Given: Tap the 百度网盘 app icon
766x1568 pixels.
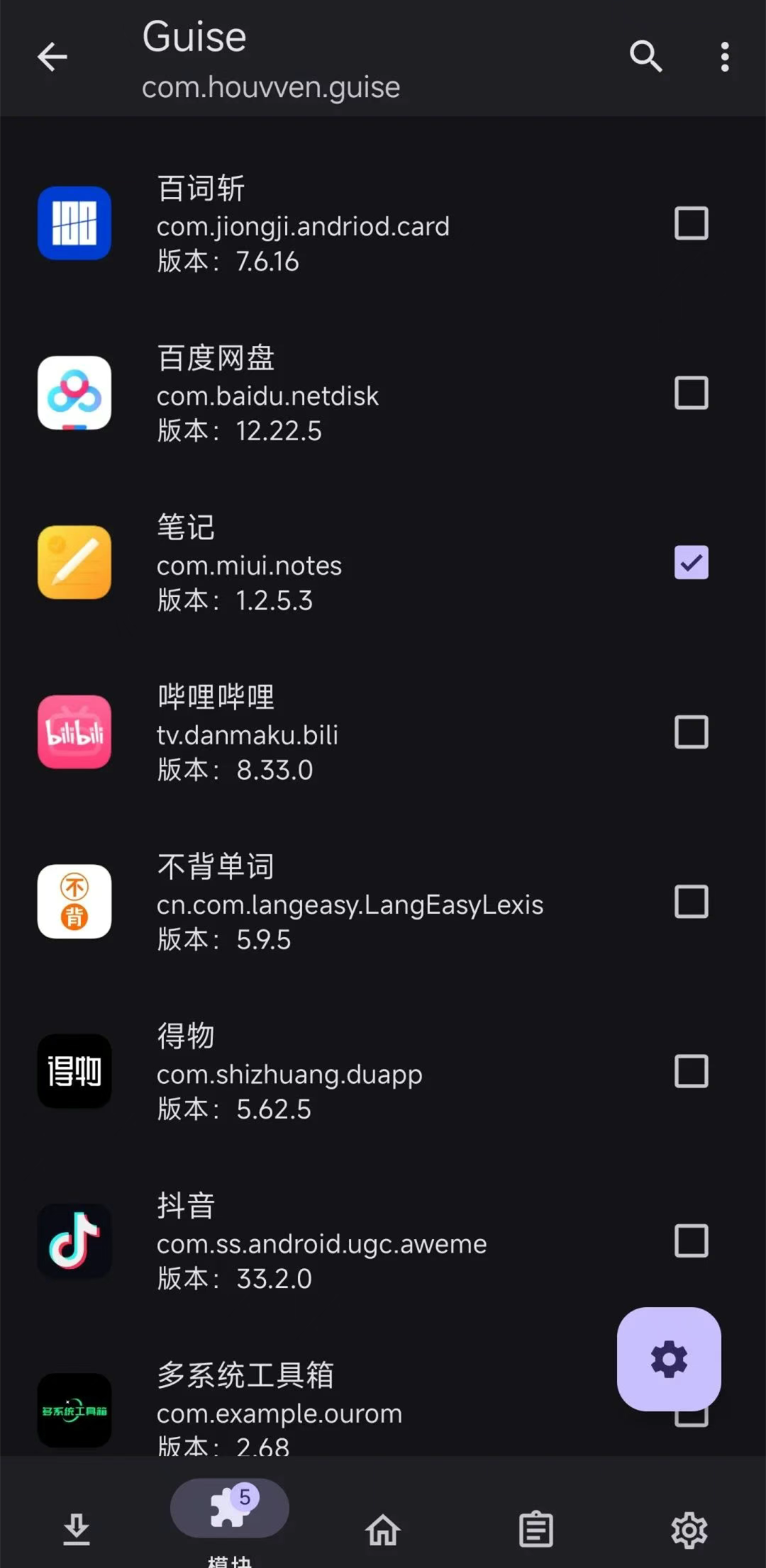Looking at the screenshot, I should (x=74, y=393).
